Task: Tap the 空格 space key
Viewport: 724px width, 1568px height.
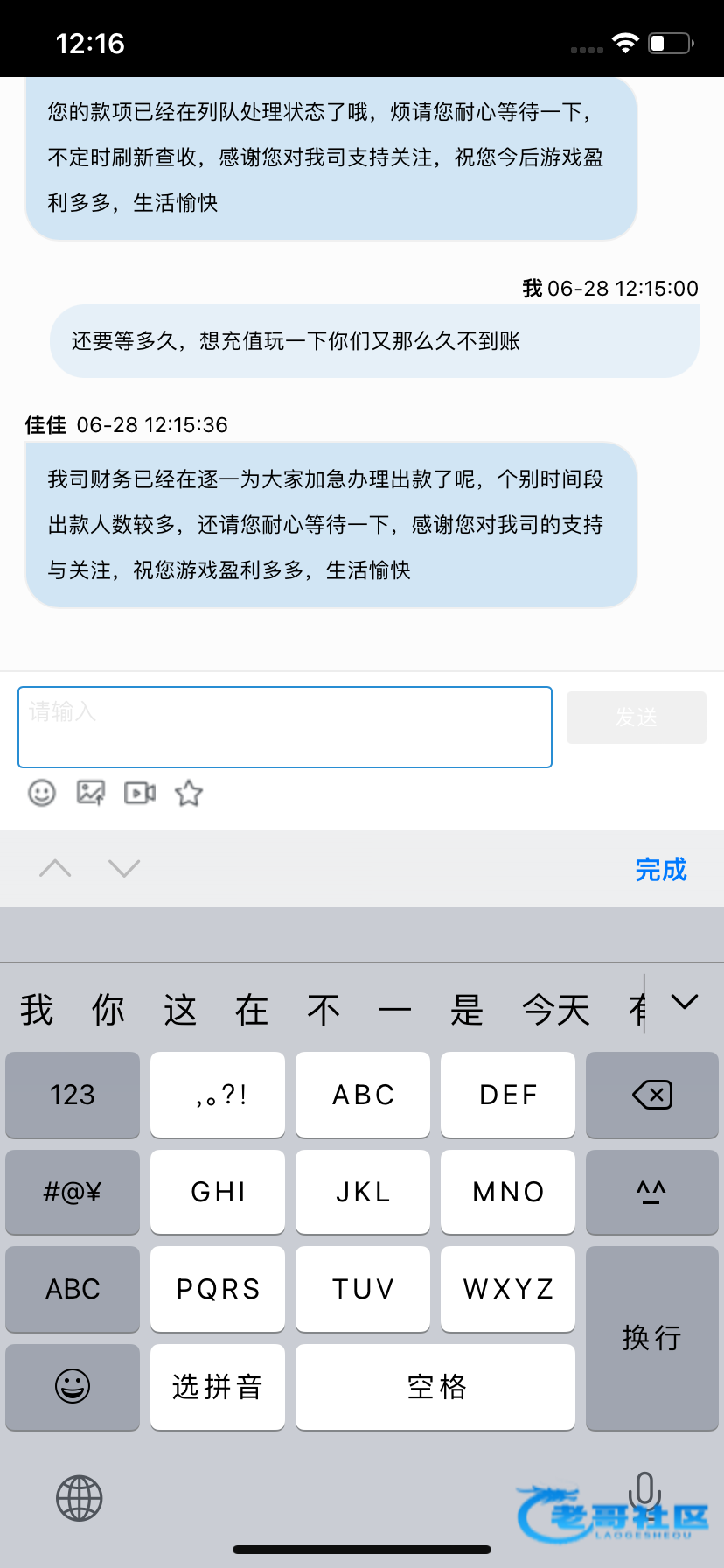Action: (435, 1387)
